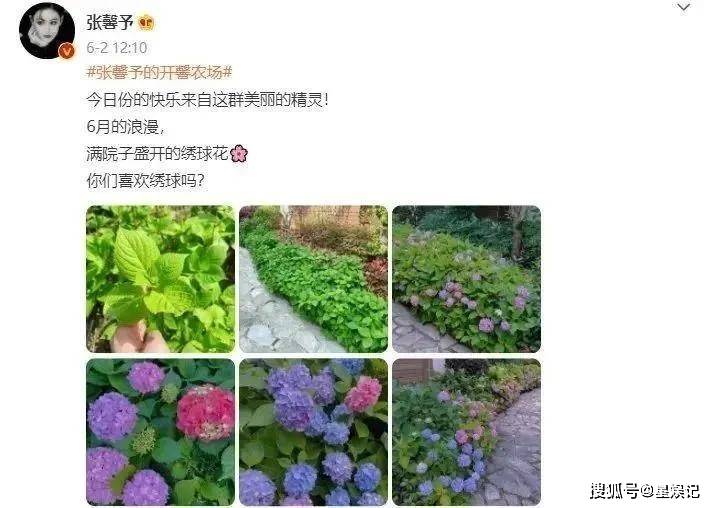Screen dimensions: 714x508
Task: Expand the post options chevron
Action: pos(683,8)
